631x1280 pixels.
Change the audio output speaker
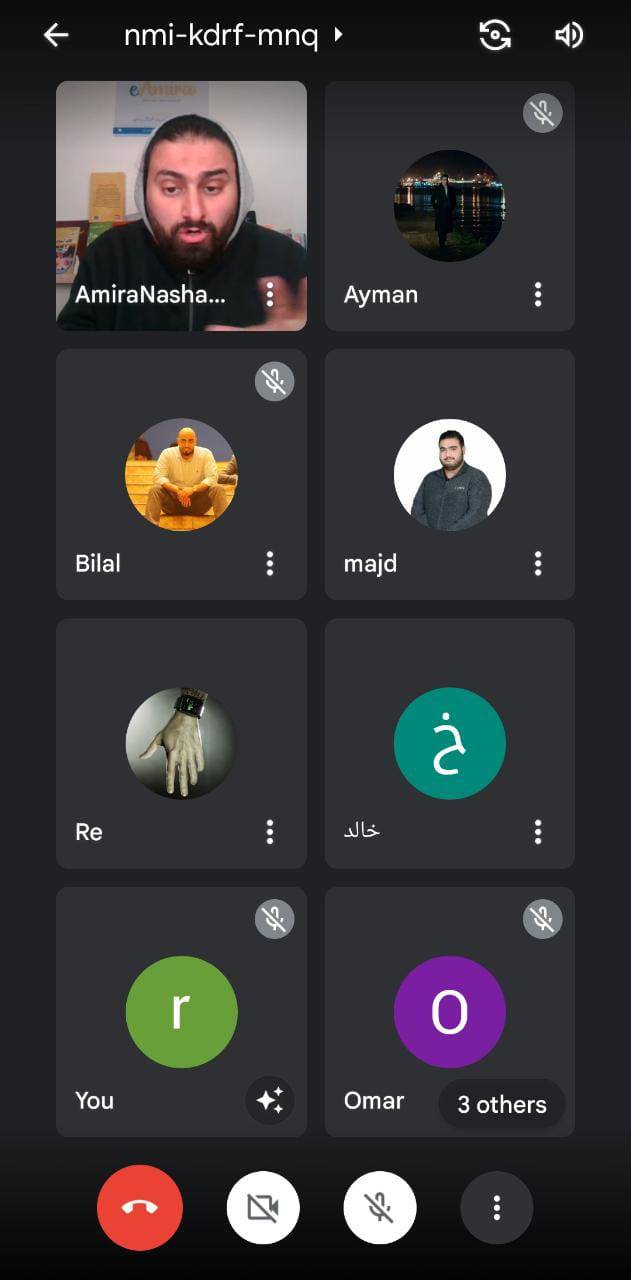pyautogui.click(x=569, y=36)
